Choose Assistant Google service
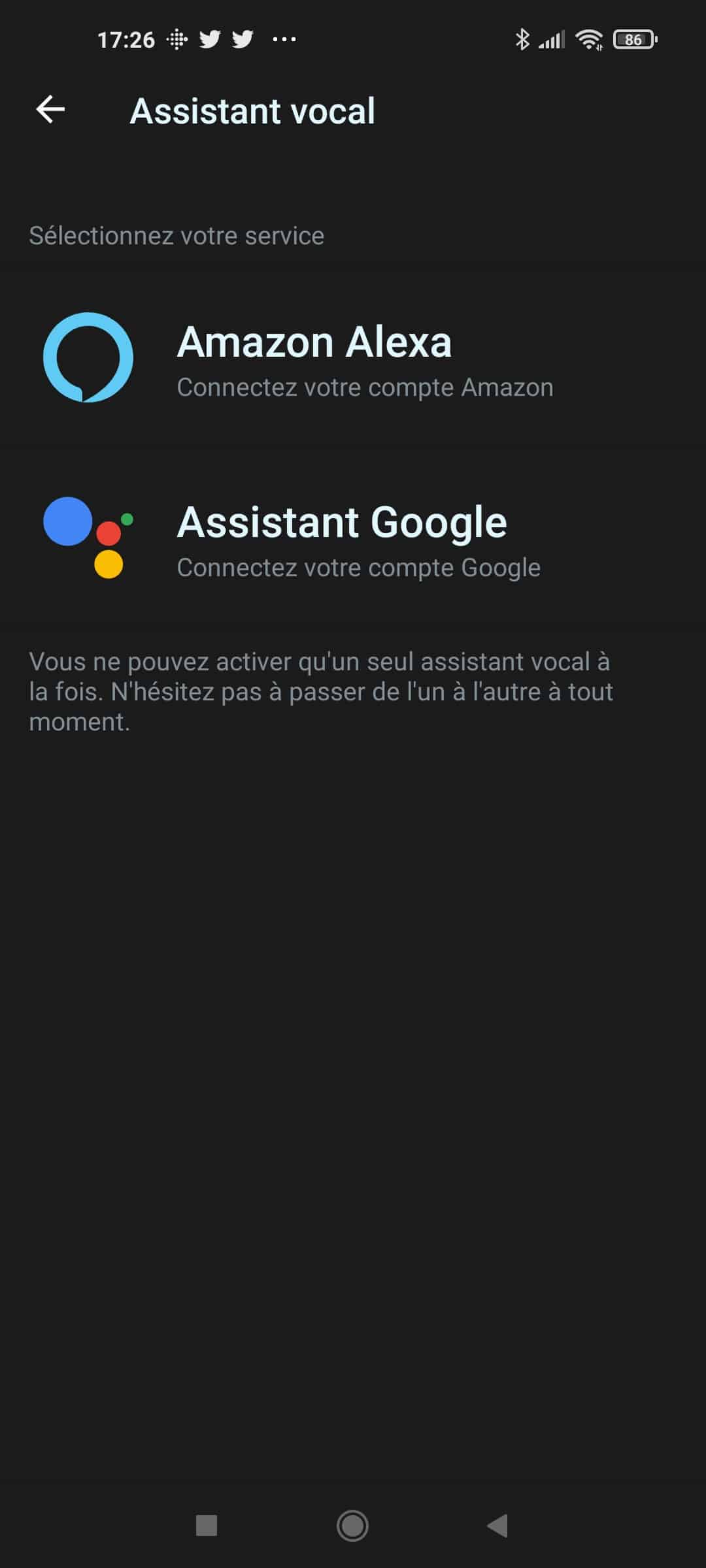Screen dimensions: 706x1568 click(x=353, y=538)
